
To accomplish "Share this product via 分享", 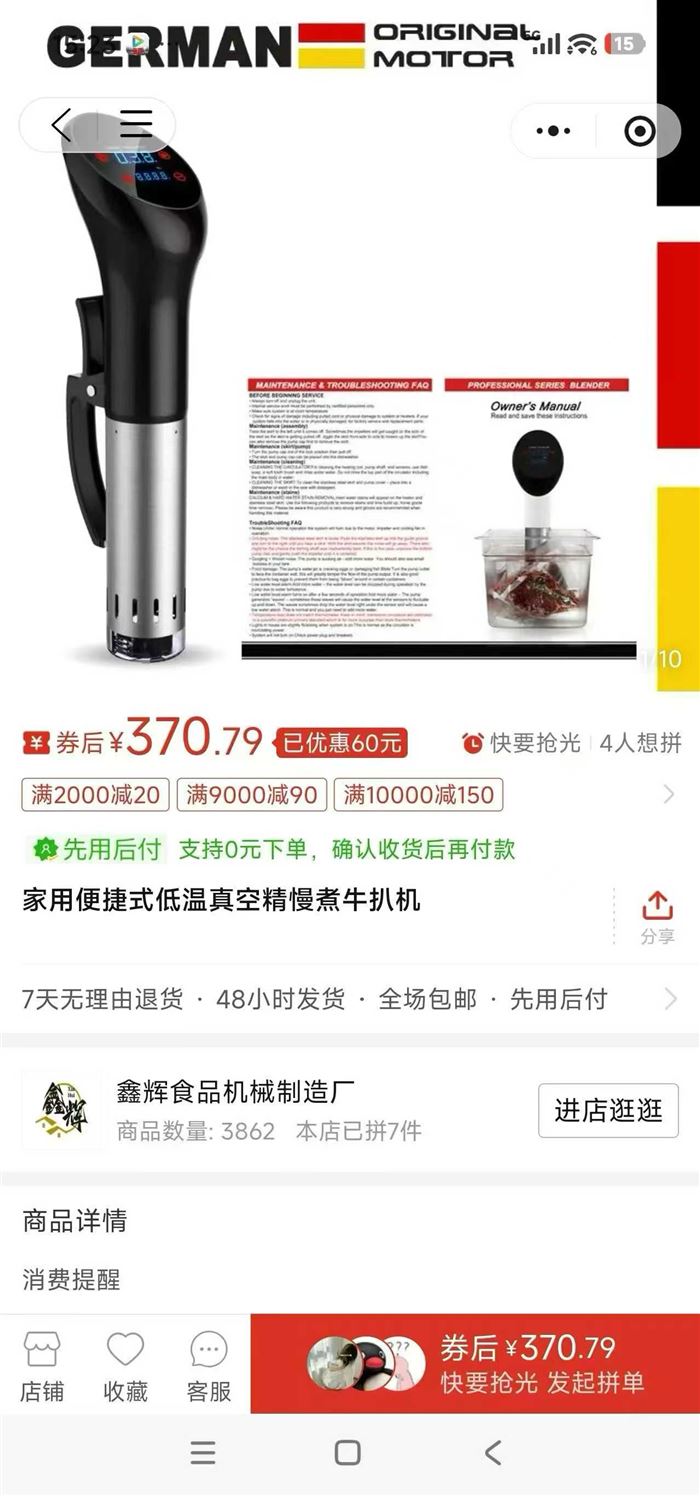I will (x=657, y=916).
